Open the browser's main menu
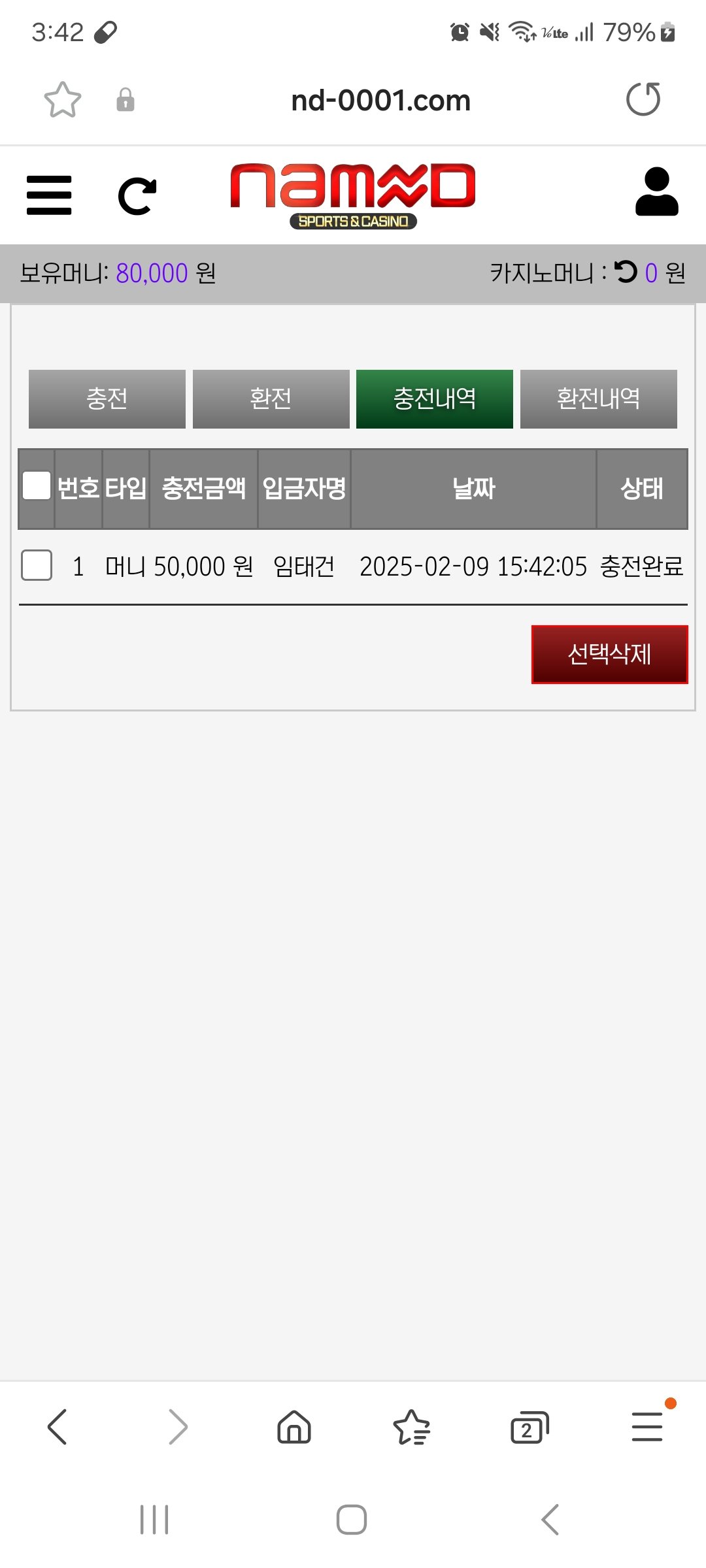 pos(647,1427)
